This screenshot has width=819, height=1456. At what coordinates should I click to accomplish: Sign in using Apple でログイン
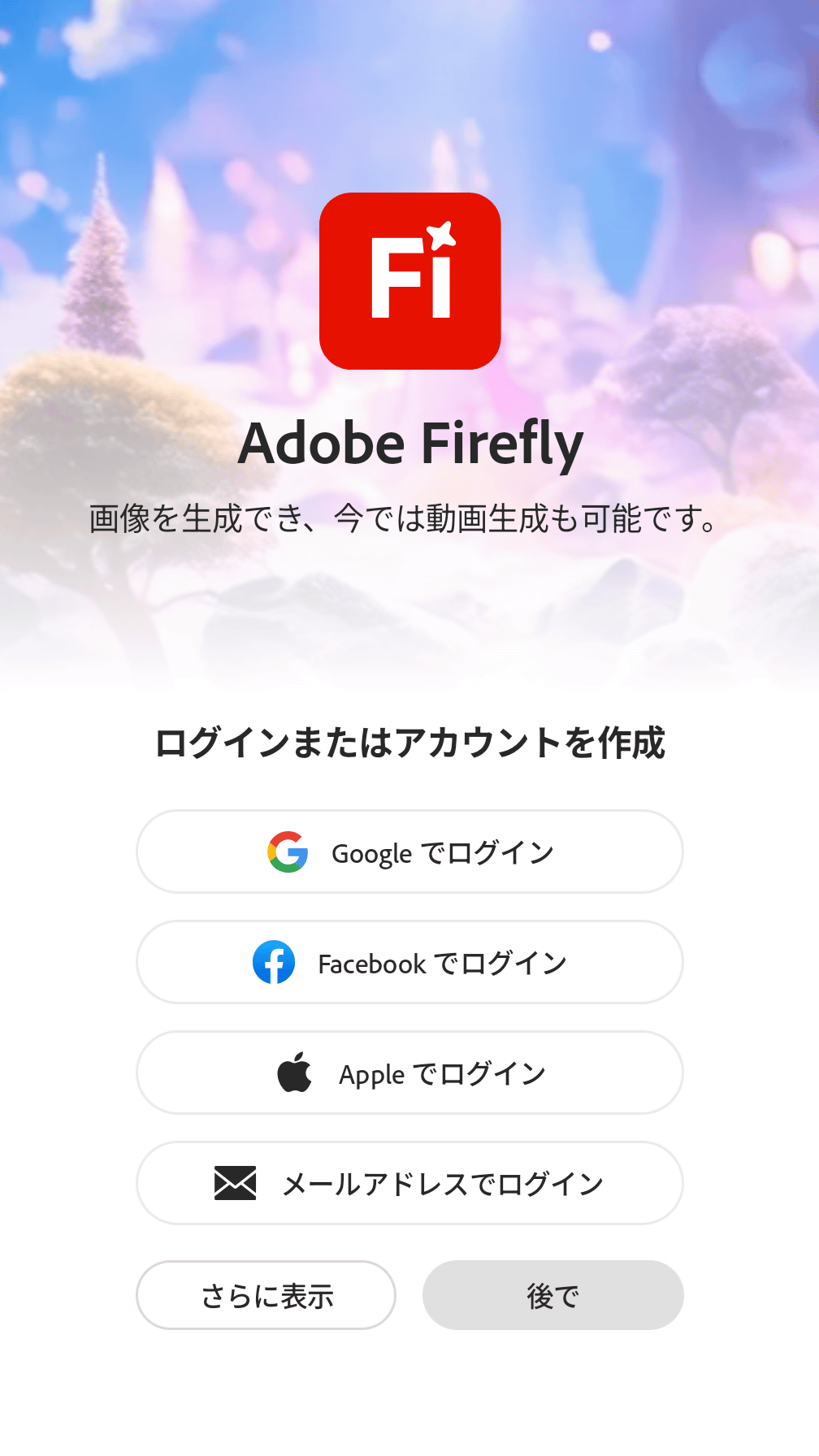click(409, 1072)
